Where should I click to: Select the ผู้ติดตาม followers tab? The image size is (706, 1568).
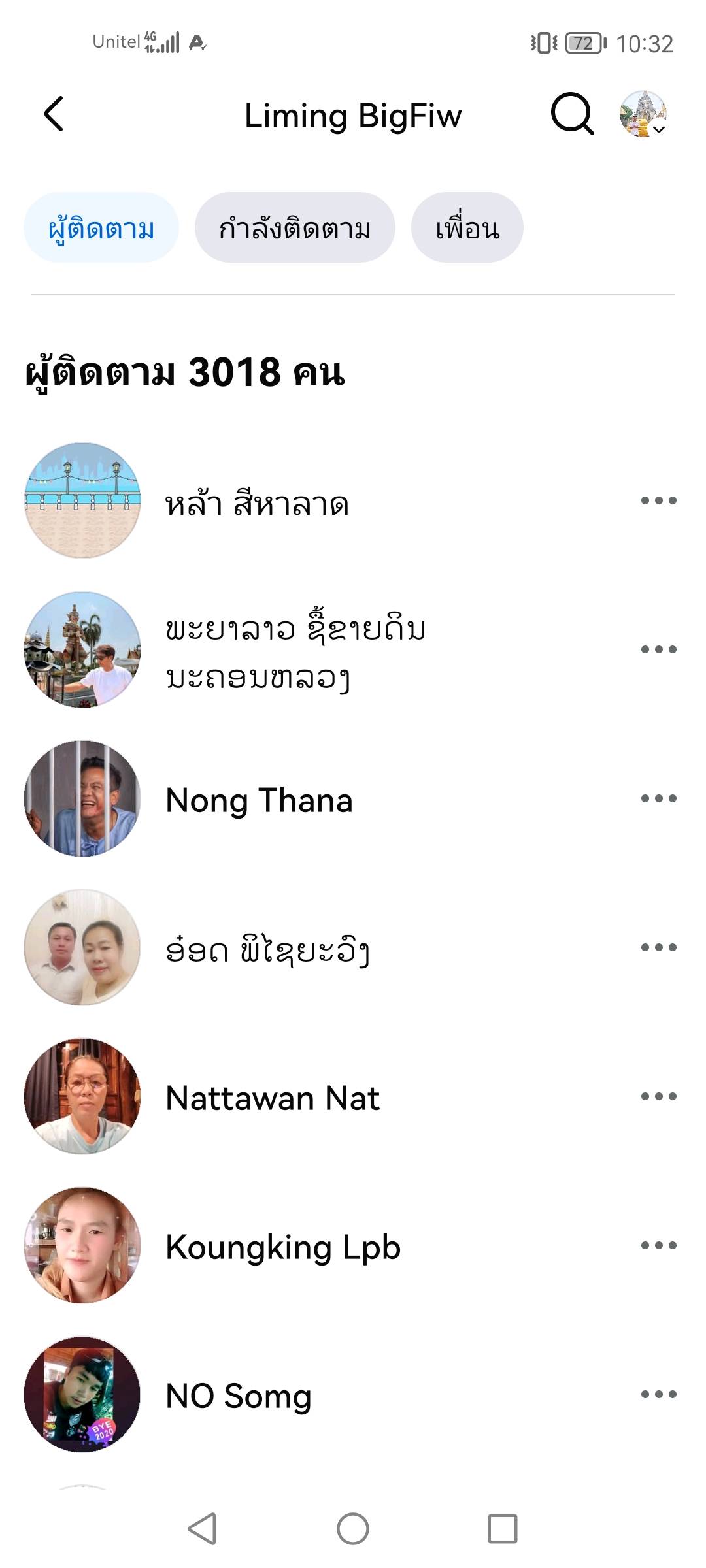coord(101,228)
